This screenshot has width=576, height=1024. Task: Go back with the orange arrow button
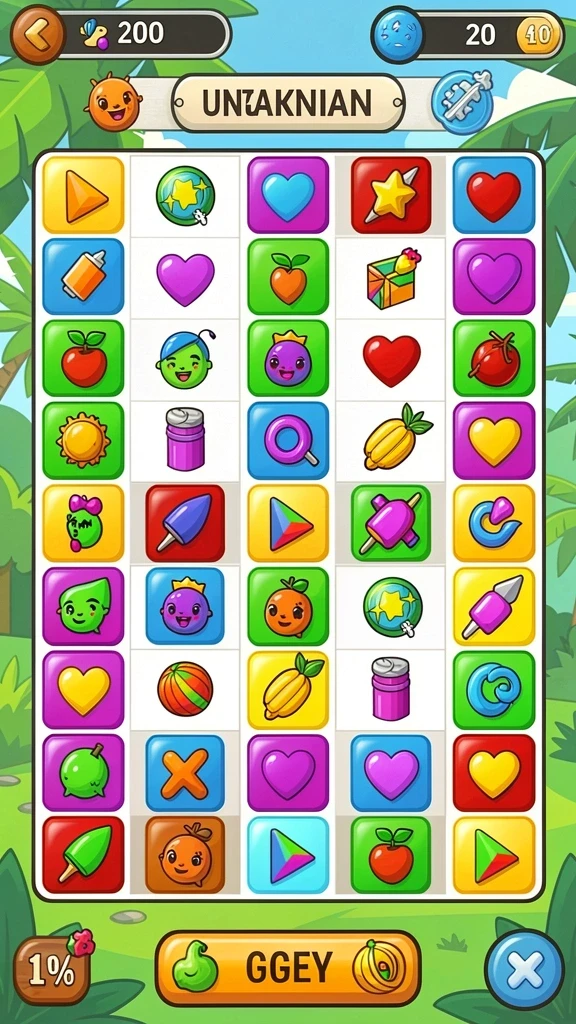38,34
